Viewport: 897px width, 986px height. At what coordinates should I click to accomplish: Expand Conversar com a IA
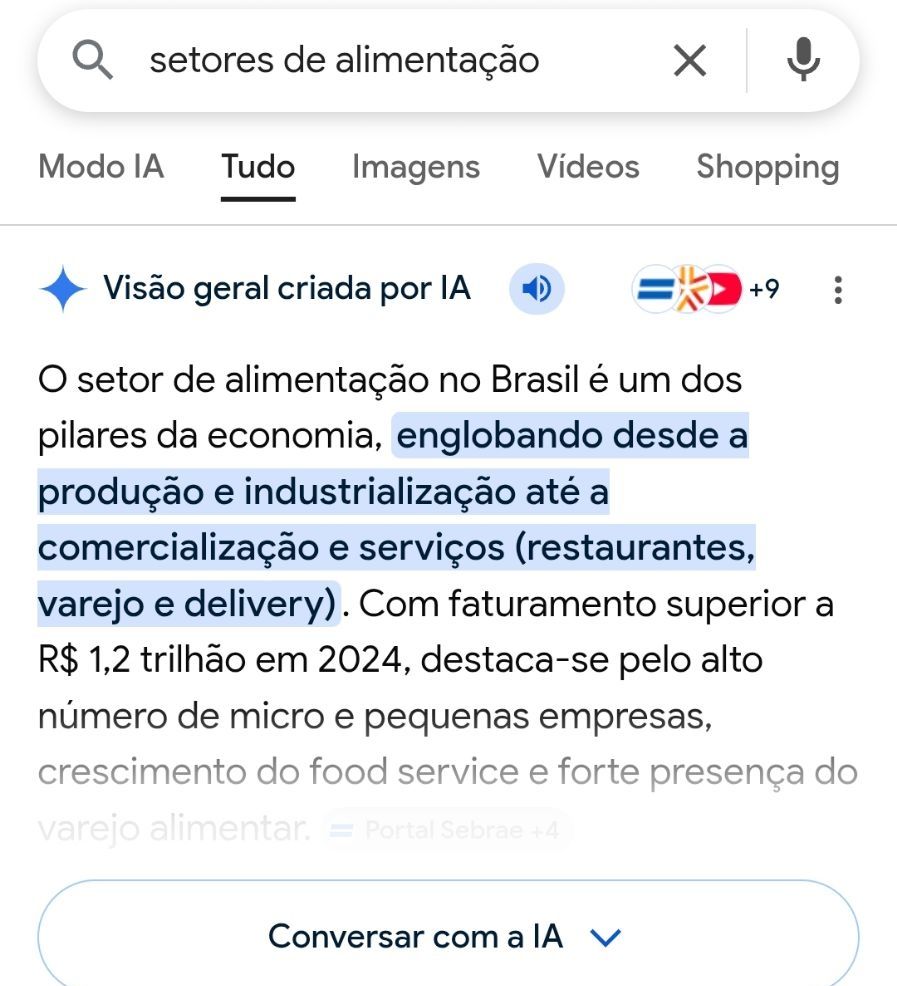pos(447,937)
